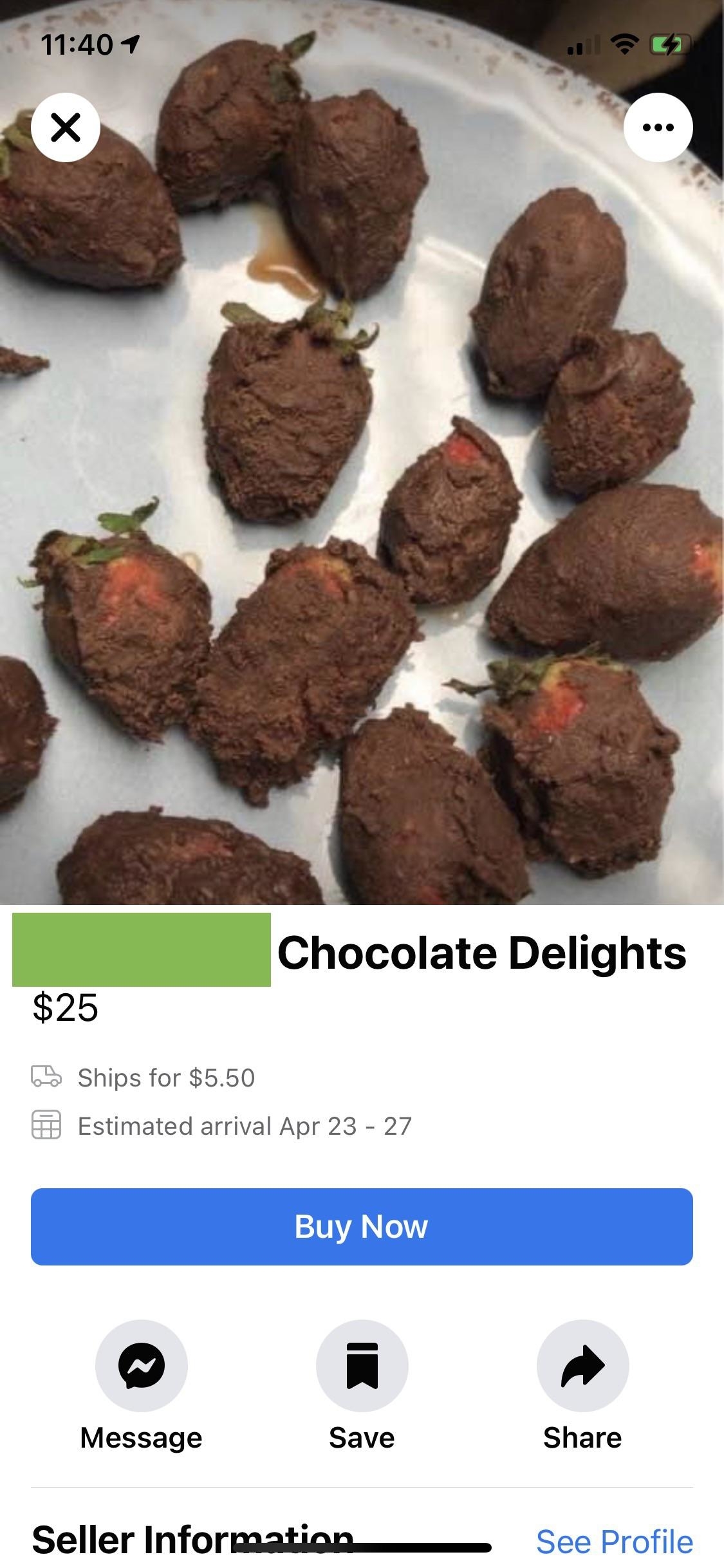
Task: Tap the Share arrow icon
Action: pos(581,1366)
